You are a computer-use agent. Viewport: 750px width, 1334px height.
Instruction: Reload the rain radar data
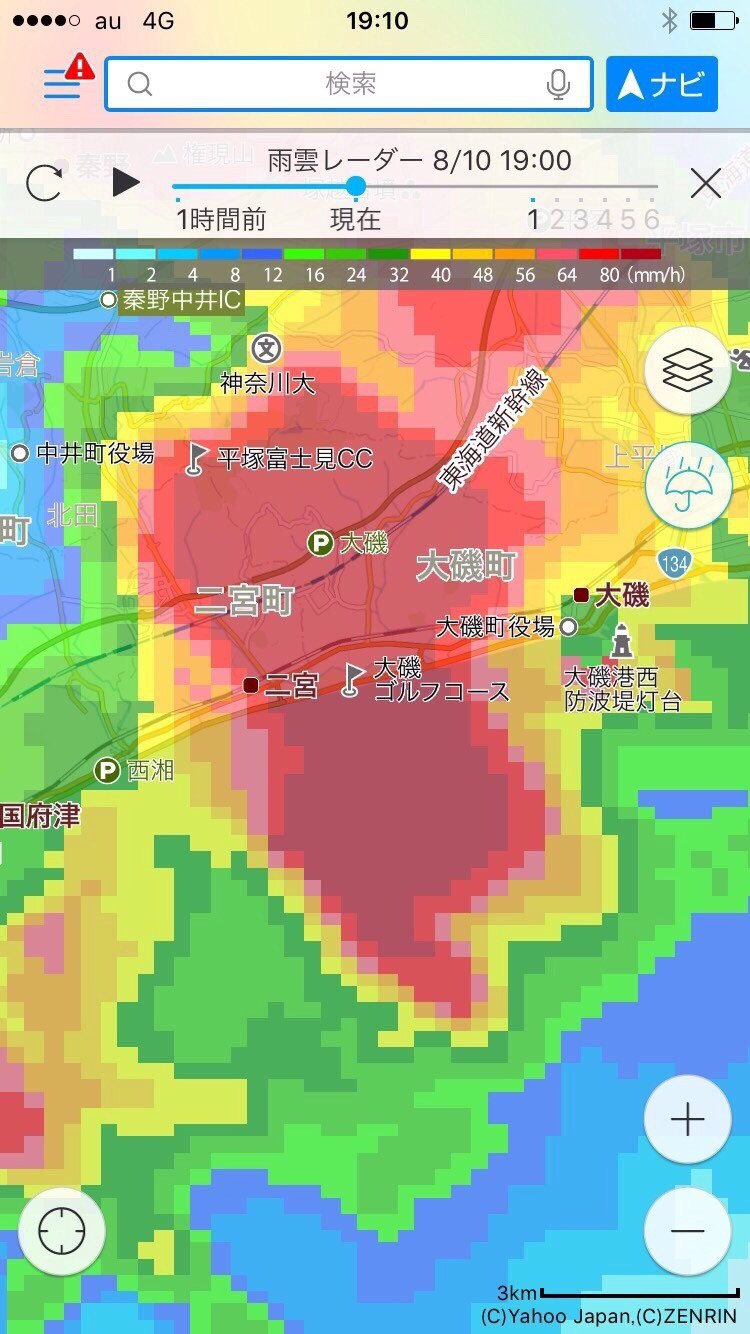coord(44,184)
